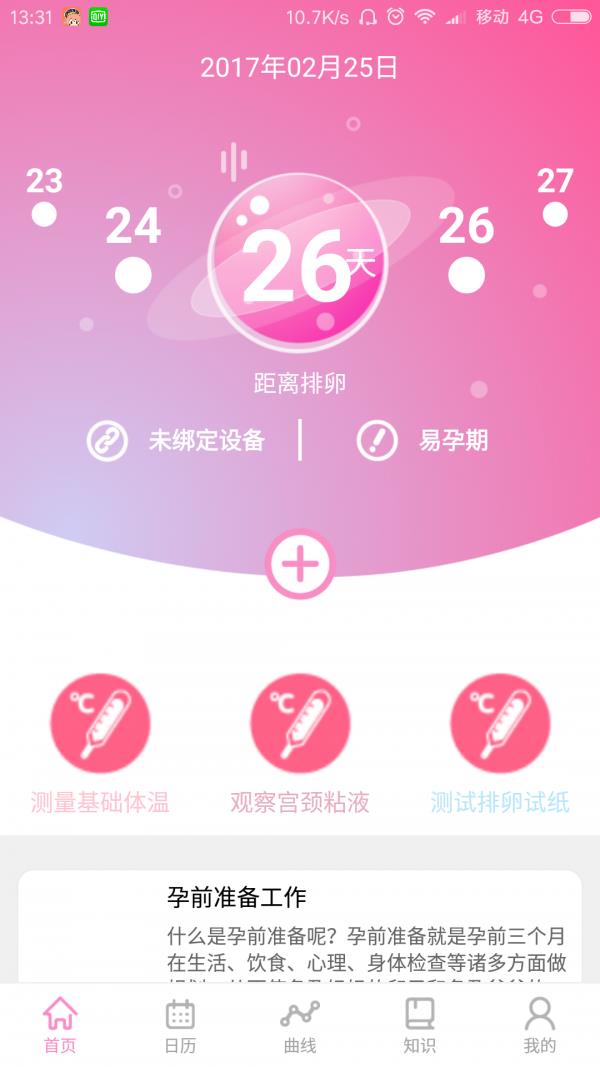Open 观察宫颈粘液 option
The image size is (600, 1067).
point(300,722)
